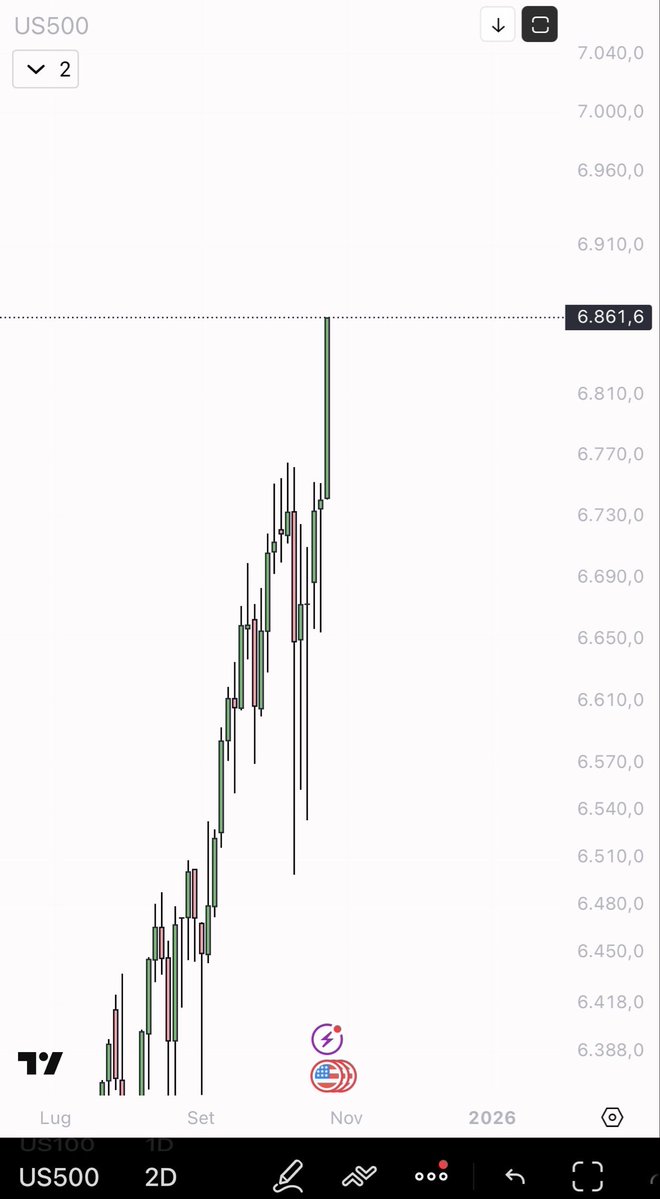Expand the indicator legend showing 2
This screenshot has height=1199, width=660.
(x=45, y=69)
